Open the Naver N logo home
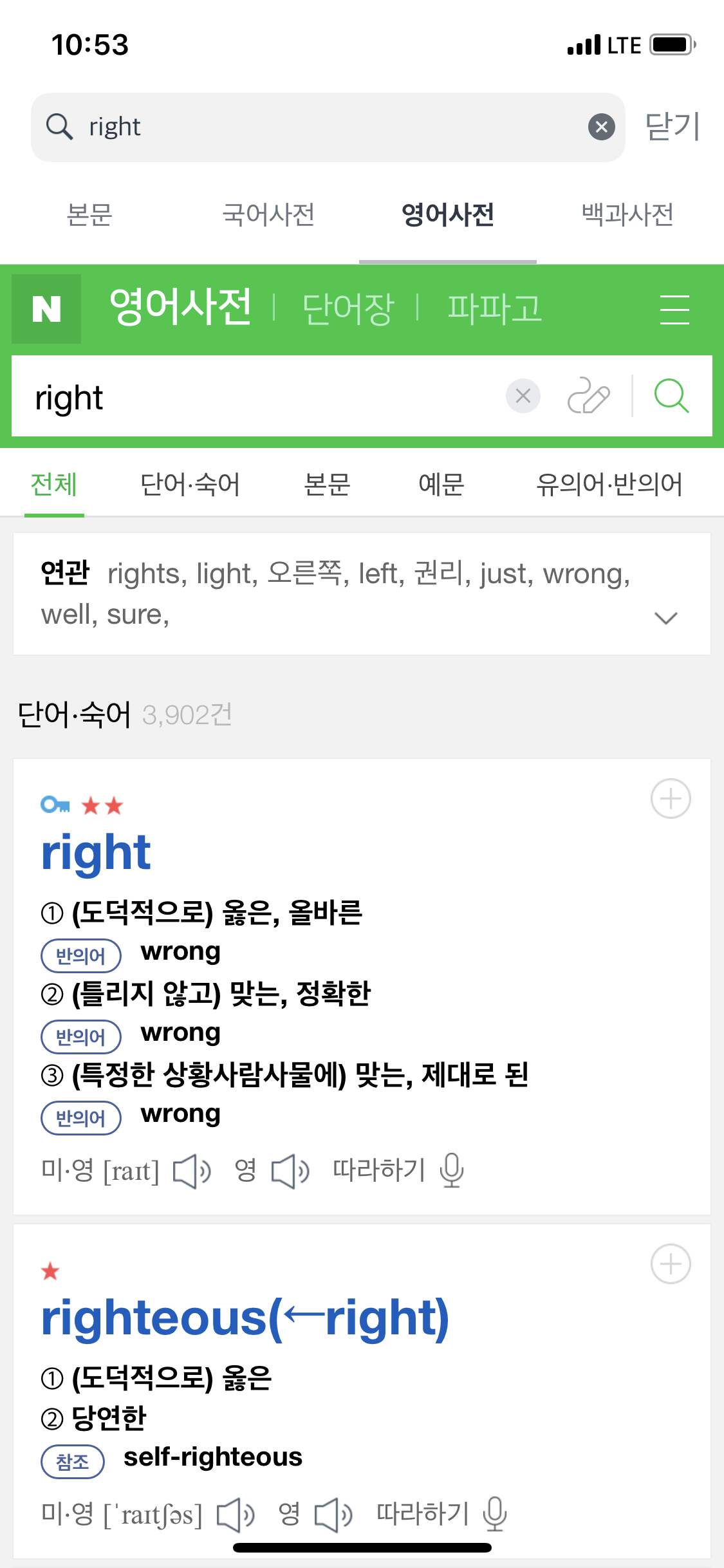The width and height of the screenshot is (724, 1568). coord(46,309)
